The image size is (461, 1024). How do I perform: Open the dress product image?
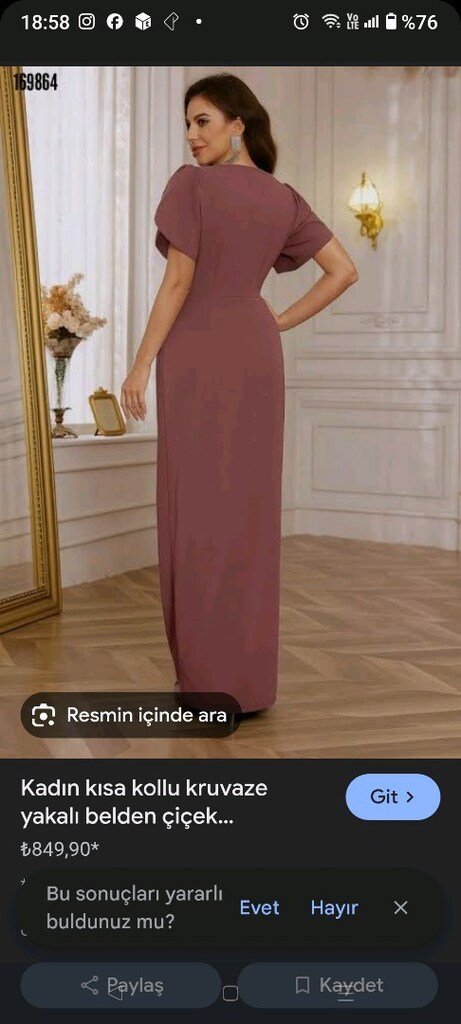(x=230, y=412)
